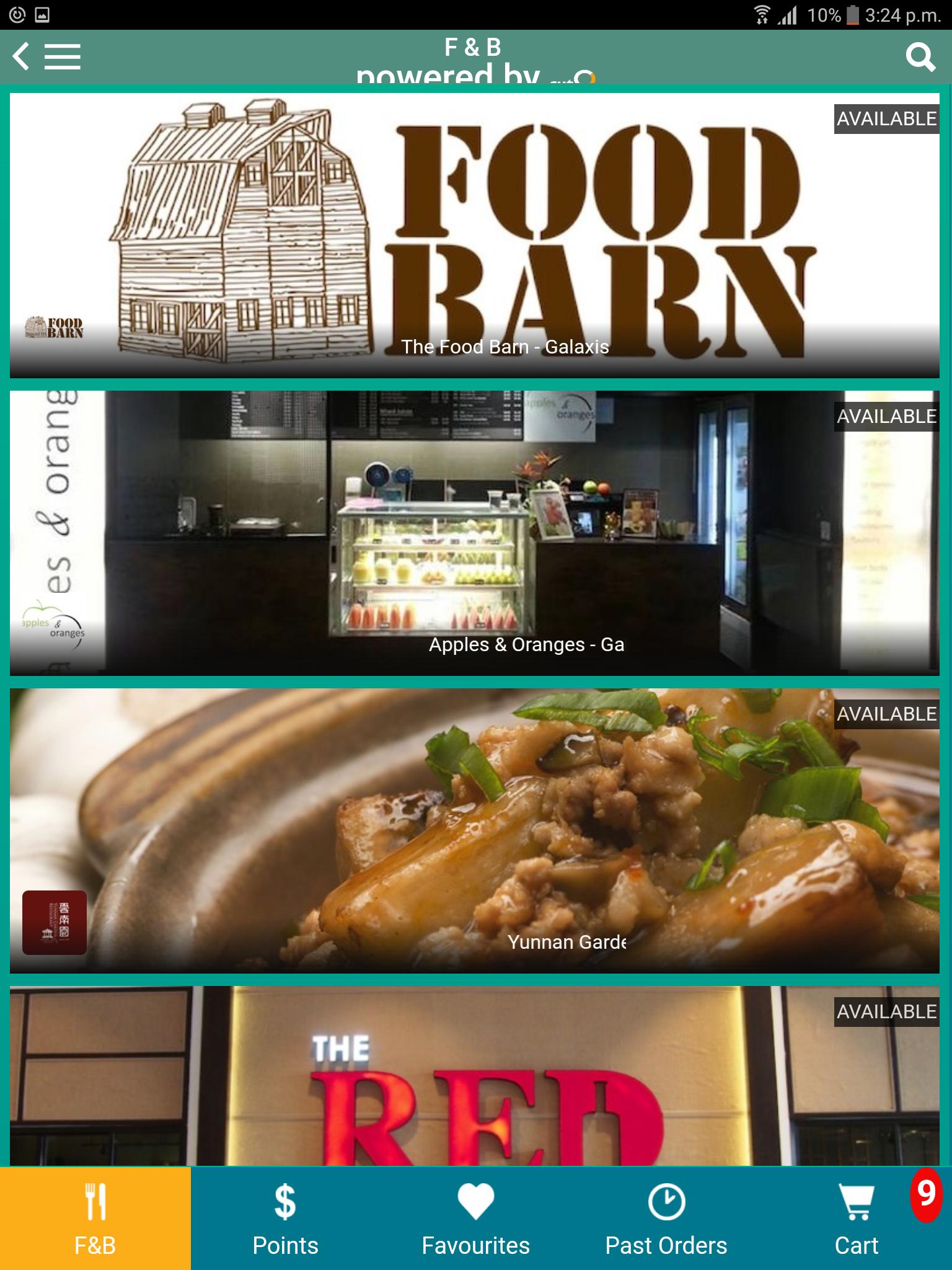
Task: Select the F&B tab
Action: (95, 1219)
